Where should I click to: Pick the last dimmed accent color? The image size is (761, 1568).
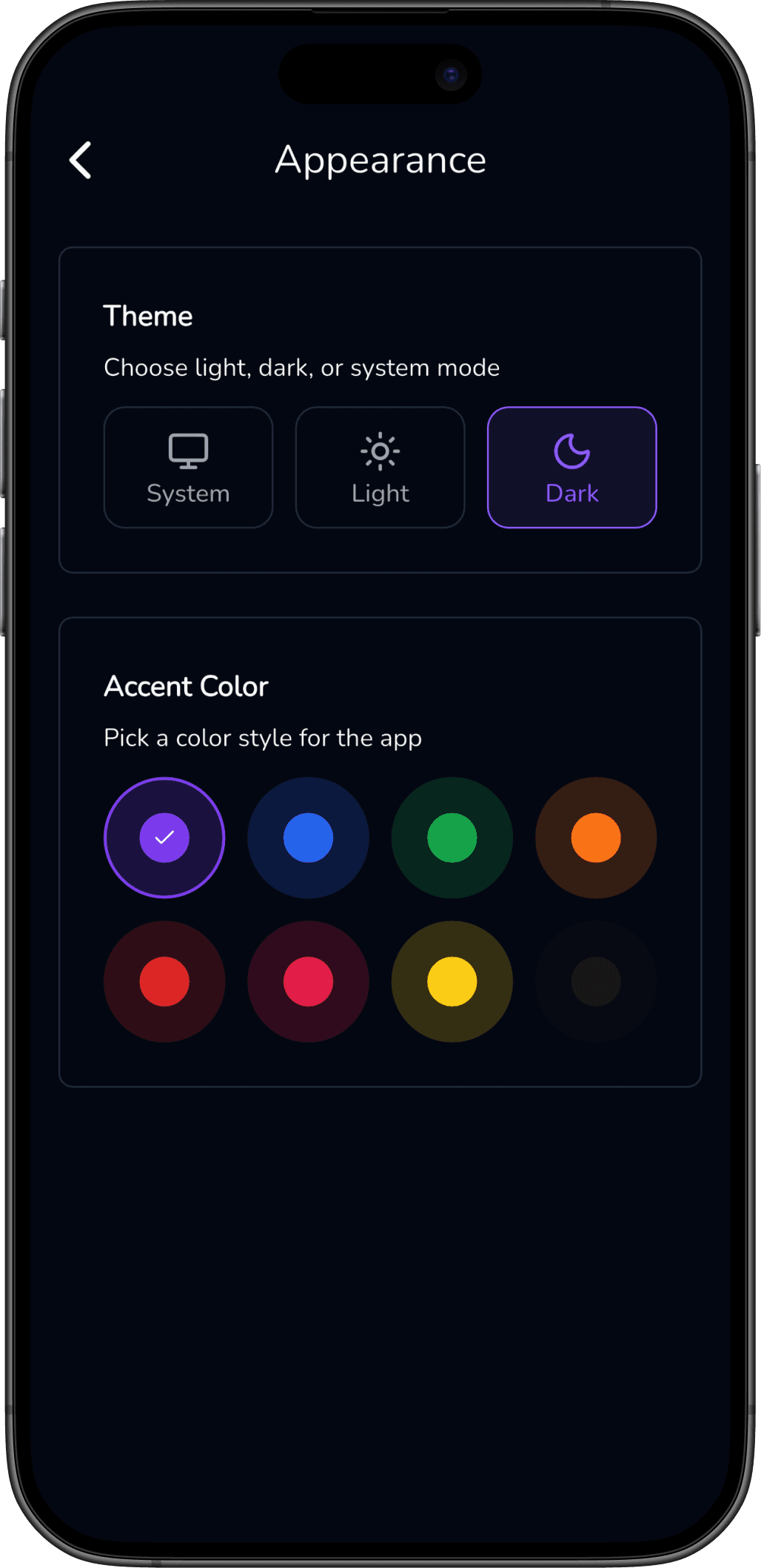[595, 981]
